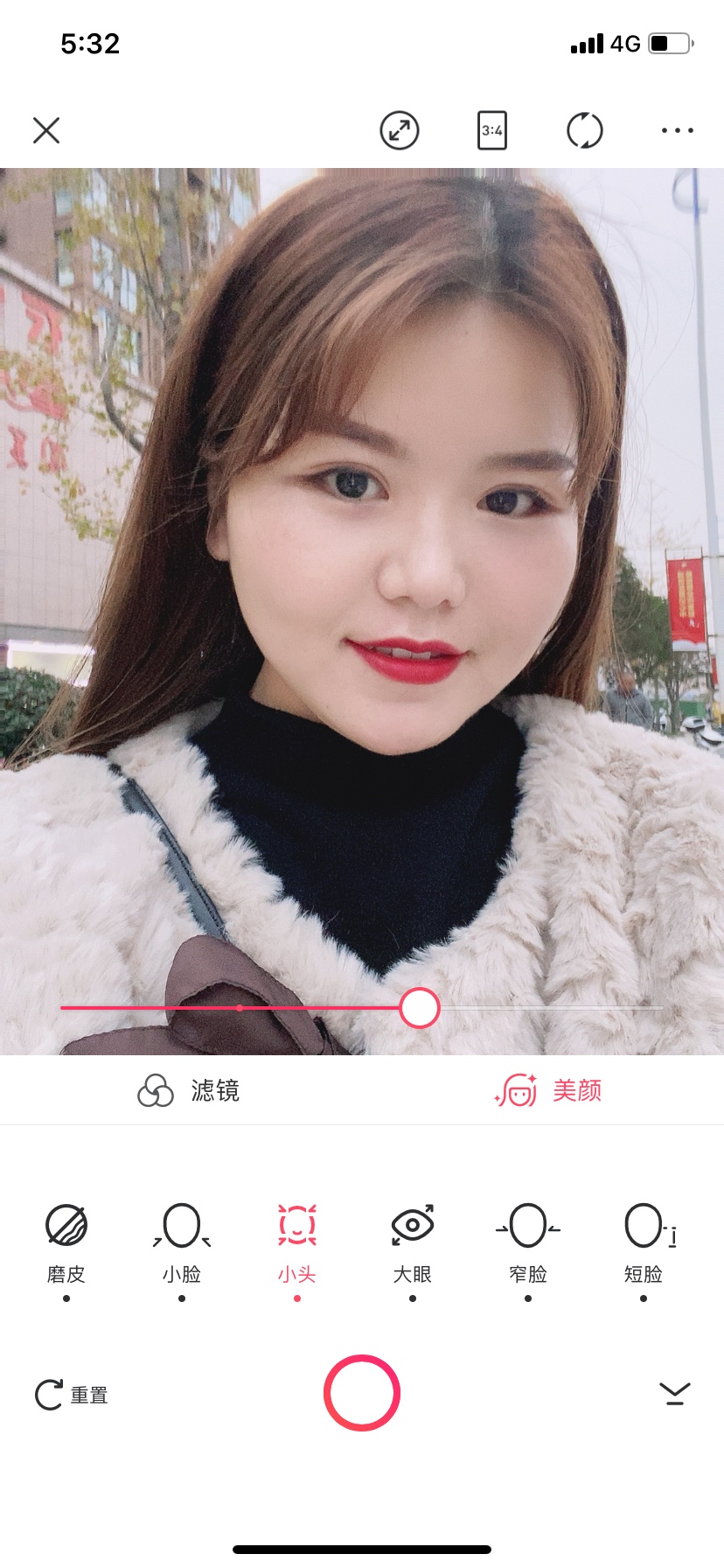Image resolution: width=724 pixels, height=1568 pixels.
Task: Select the 窄脸 beauty option
Action: (x=528, y=1242)
